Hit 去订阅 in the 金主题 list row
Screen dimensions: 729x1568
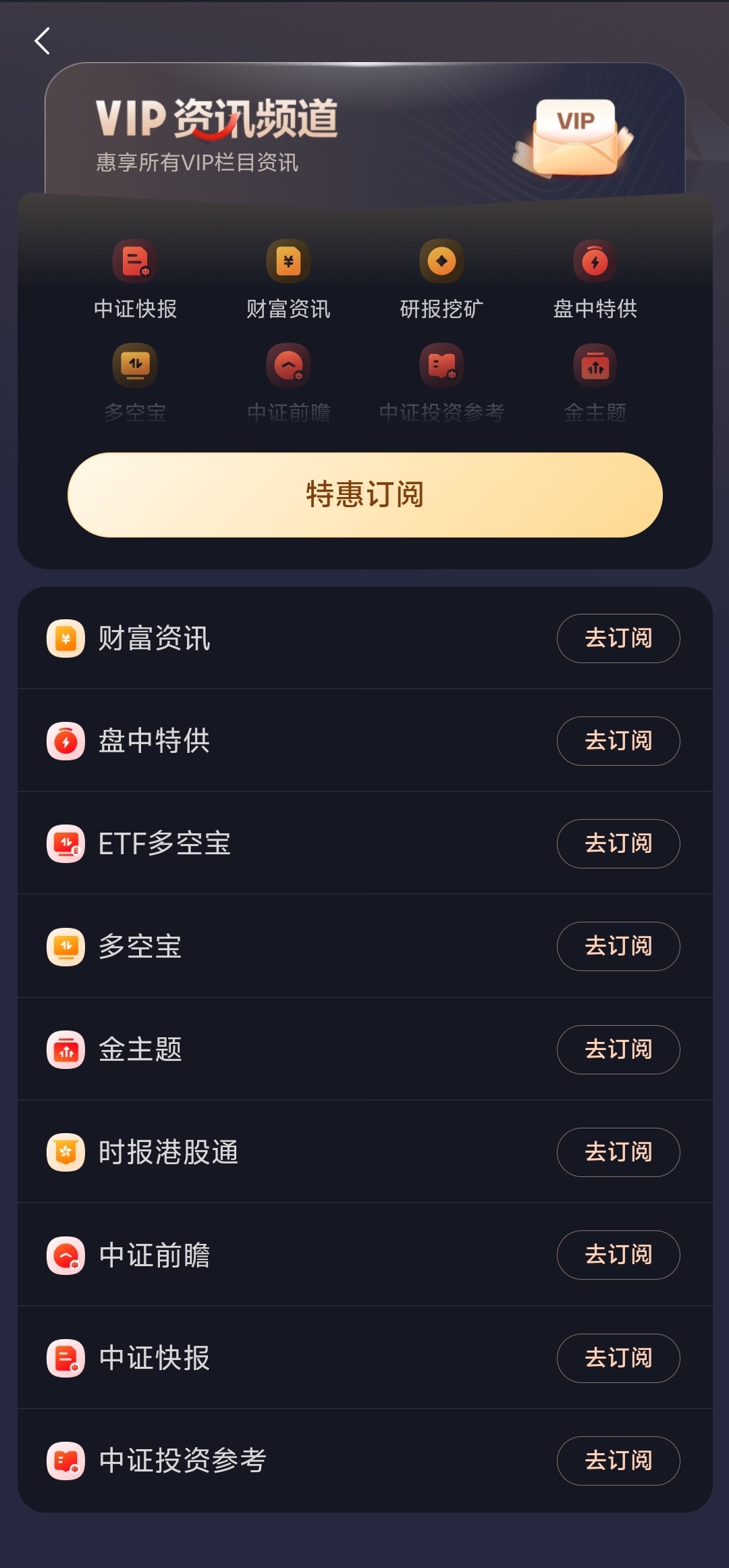click(x=618, y=1049)
